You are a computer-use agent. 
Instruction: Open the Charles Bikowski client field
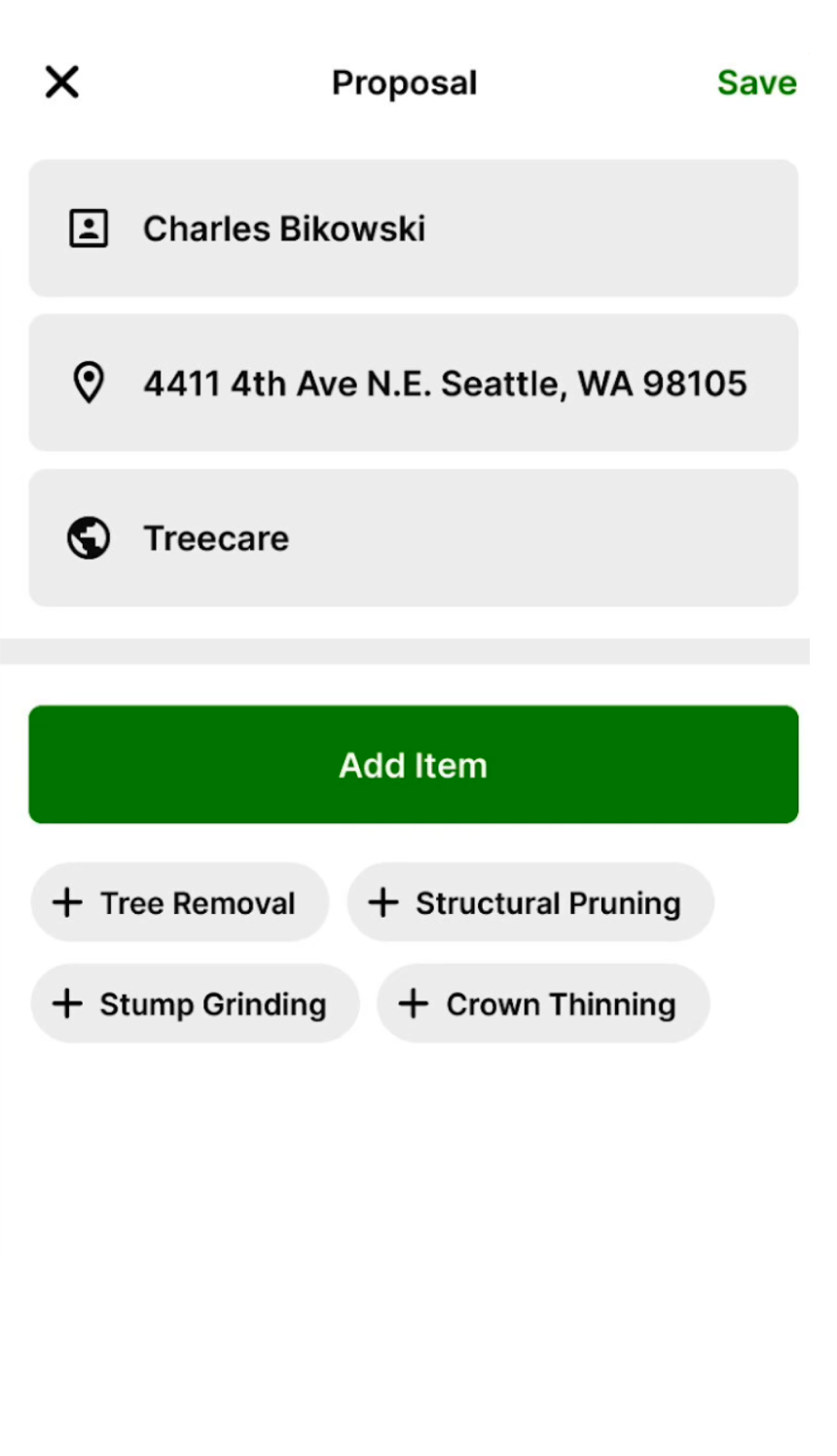(x=414, y=229)
